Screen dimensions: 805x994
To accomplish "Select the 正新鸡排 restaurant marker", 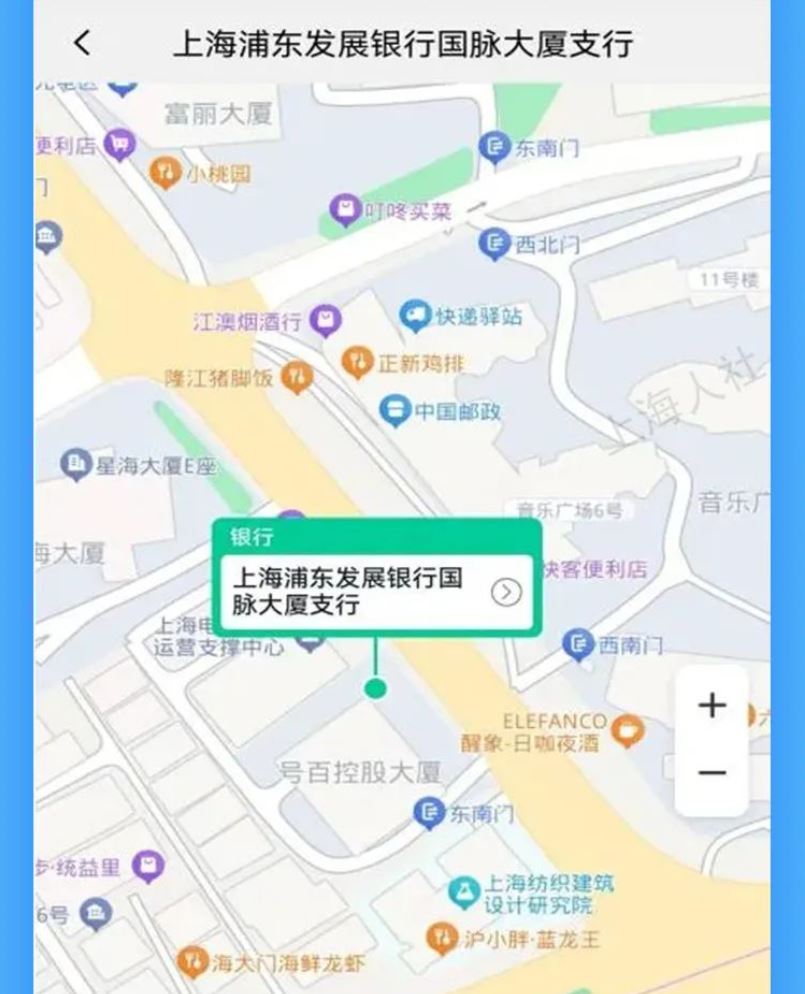I will [357, 363].
